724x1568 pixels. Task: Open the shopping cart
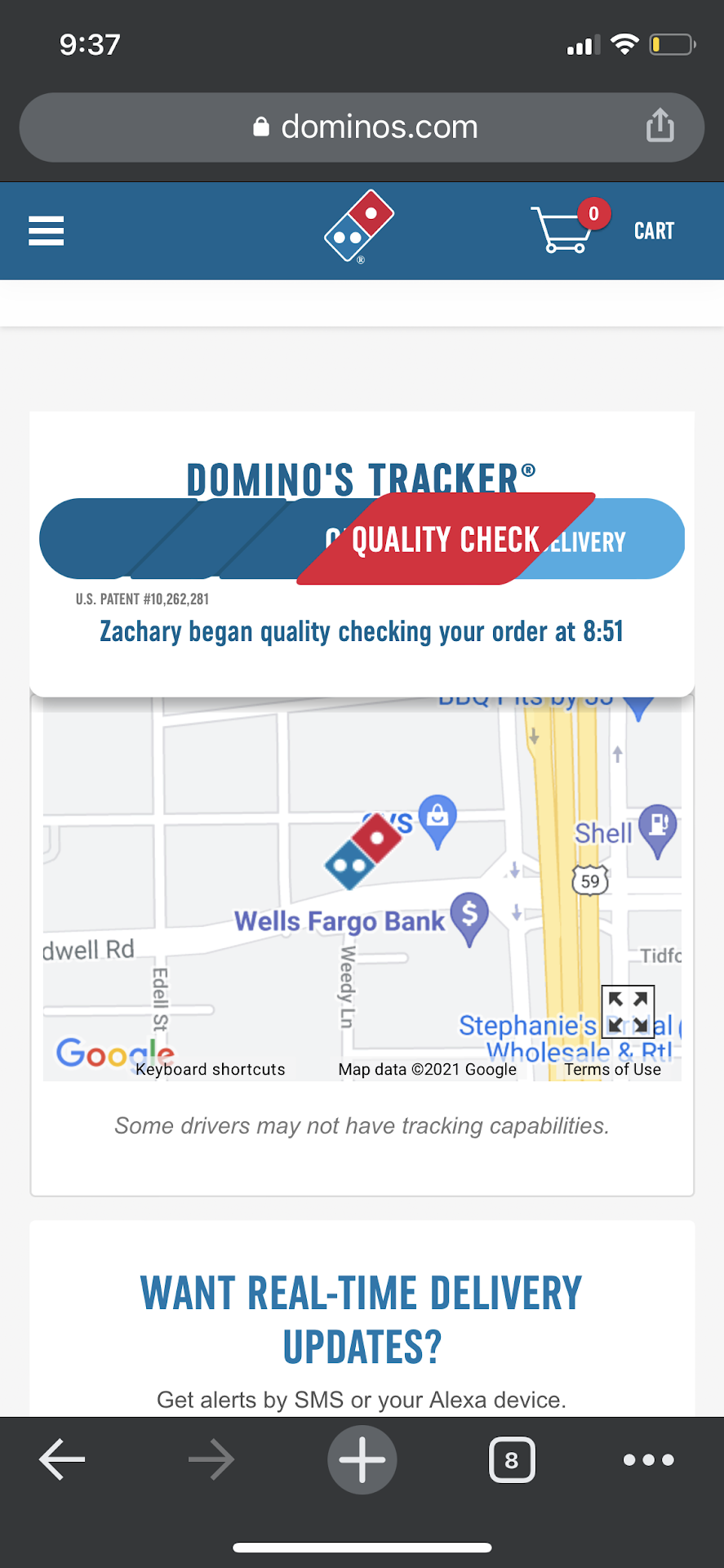click(x=603, y=230)
